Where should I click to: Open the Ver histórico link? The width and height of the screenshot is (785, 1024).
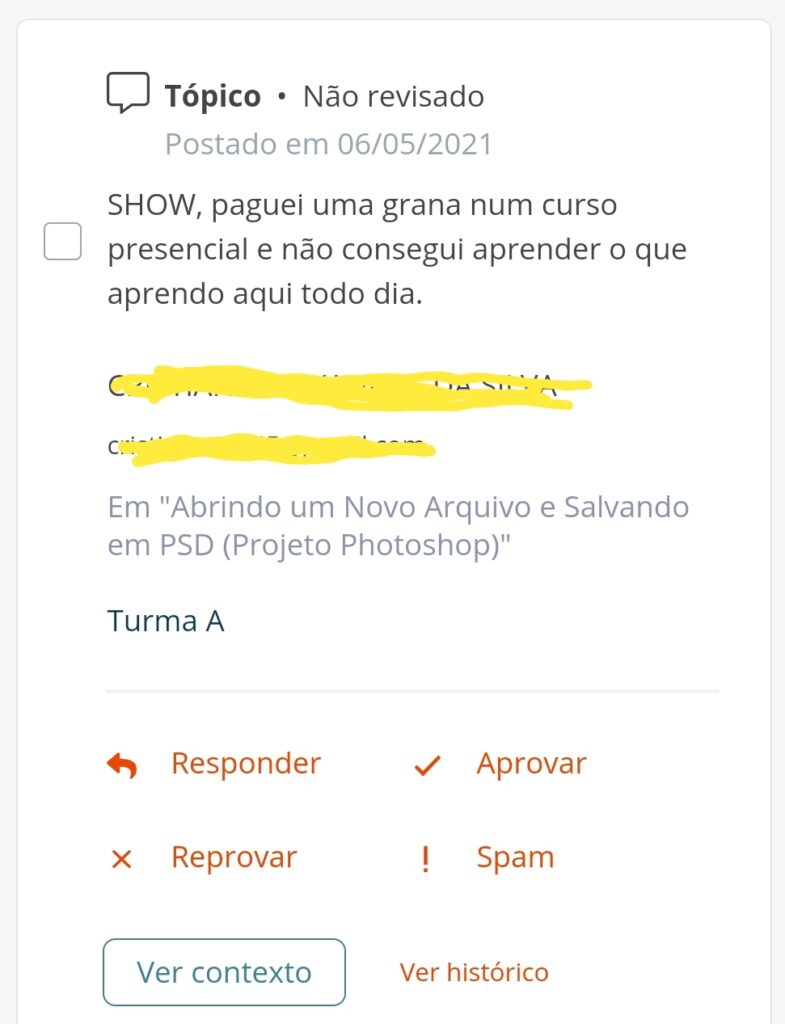(x=474, y=971)
